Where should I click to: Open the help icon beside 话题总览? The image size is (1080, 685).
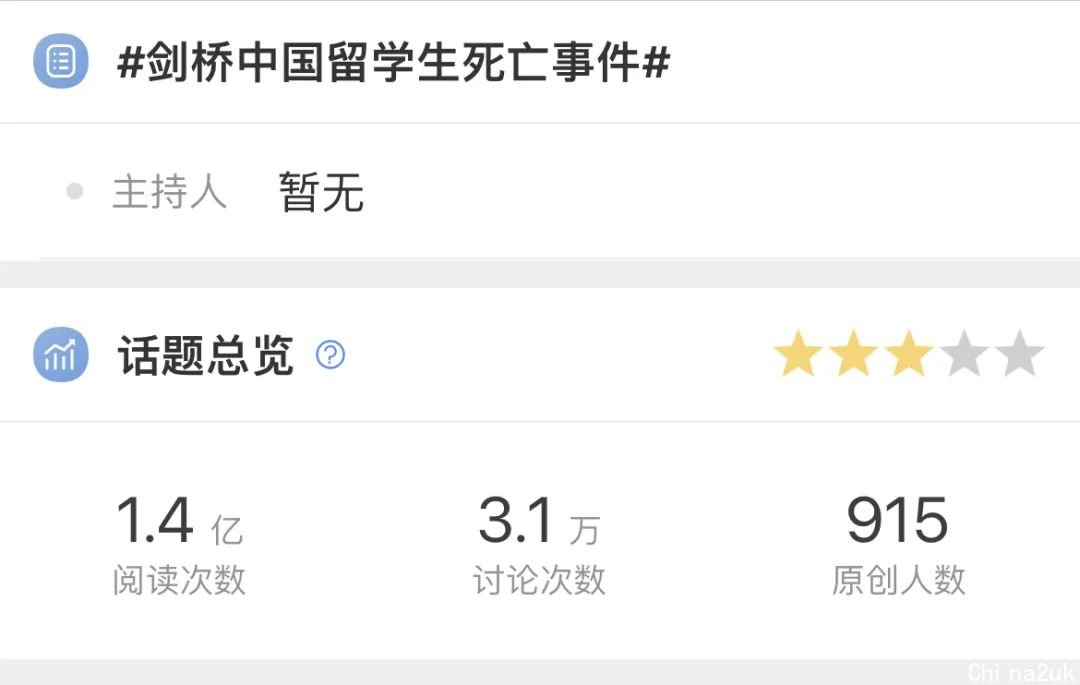(x=330, y=355)
